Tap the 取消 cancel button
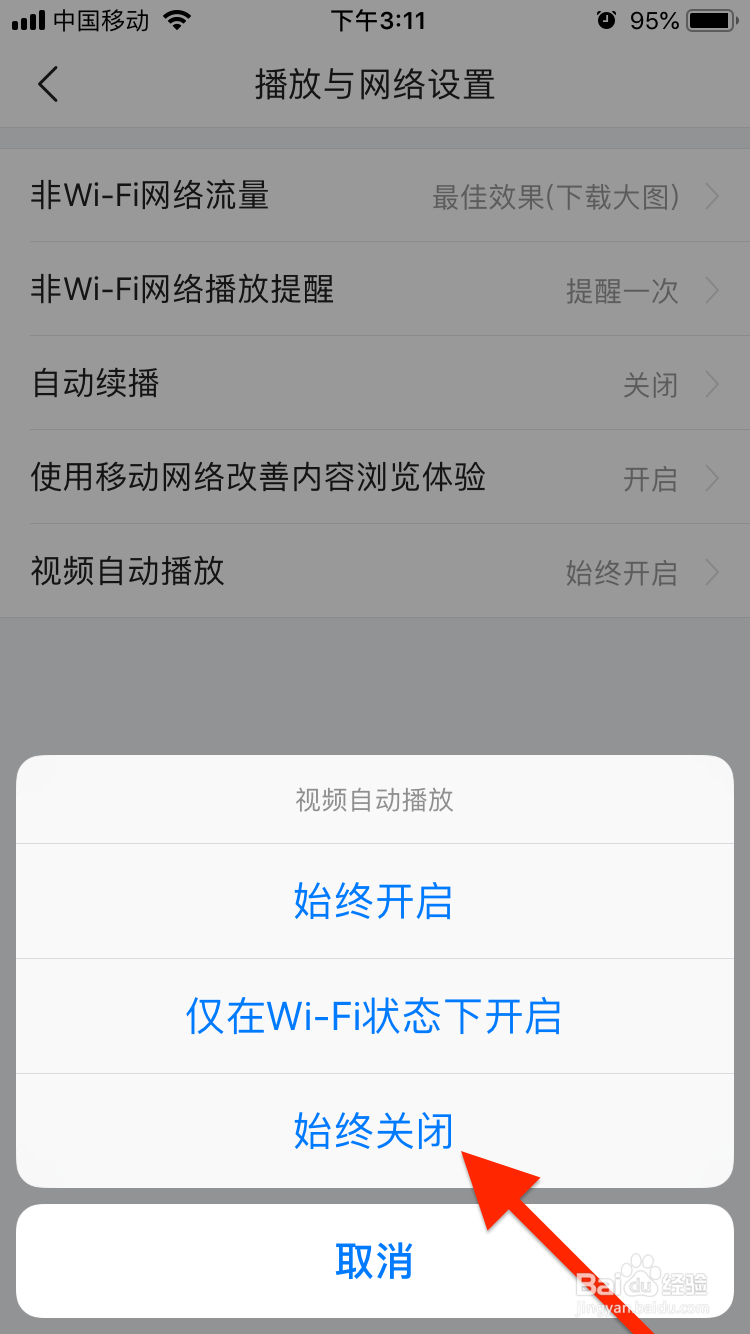750x1334 pixels. [374, 1261]
